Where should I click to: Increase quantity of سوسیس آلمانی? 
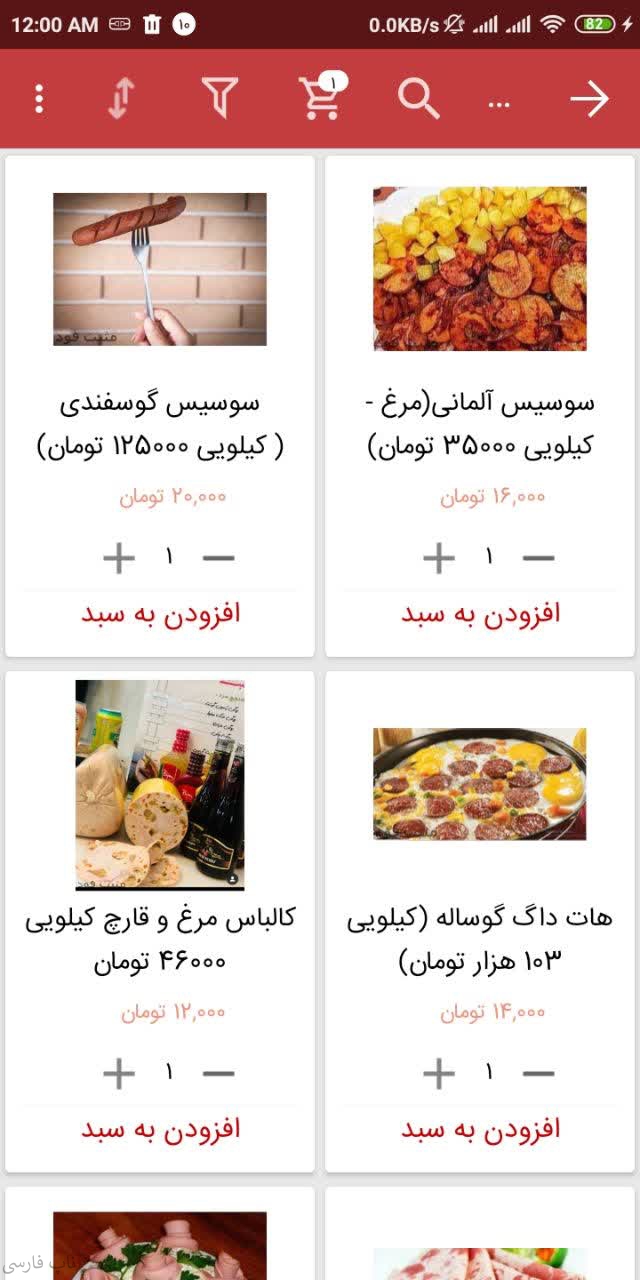(439, 558)
